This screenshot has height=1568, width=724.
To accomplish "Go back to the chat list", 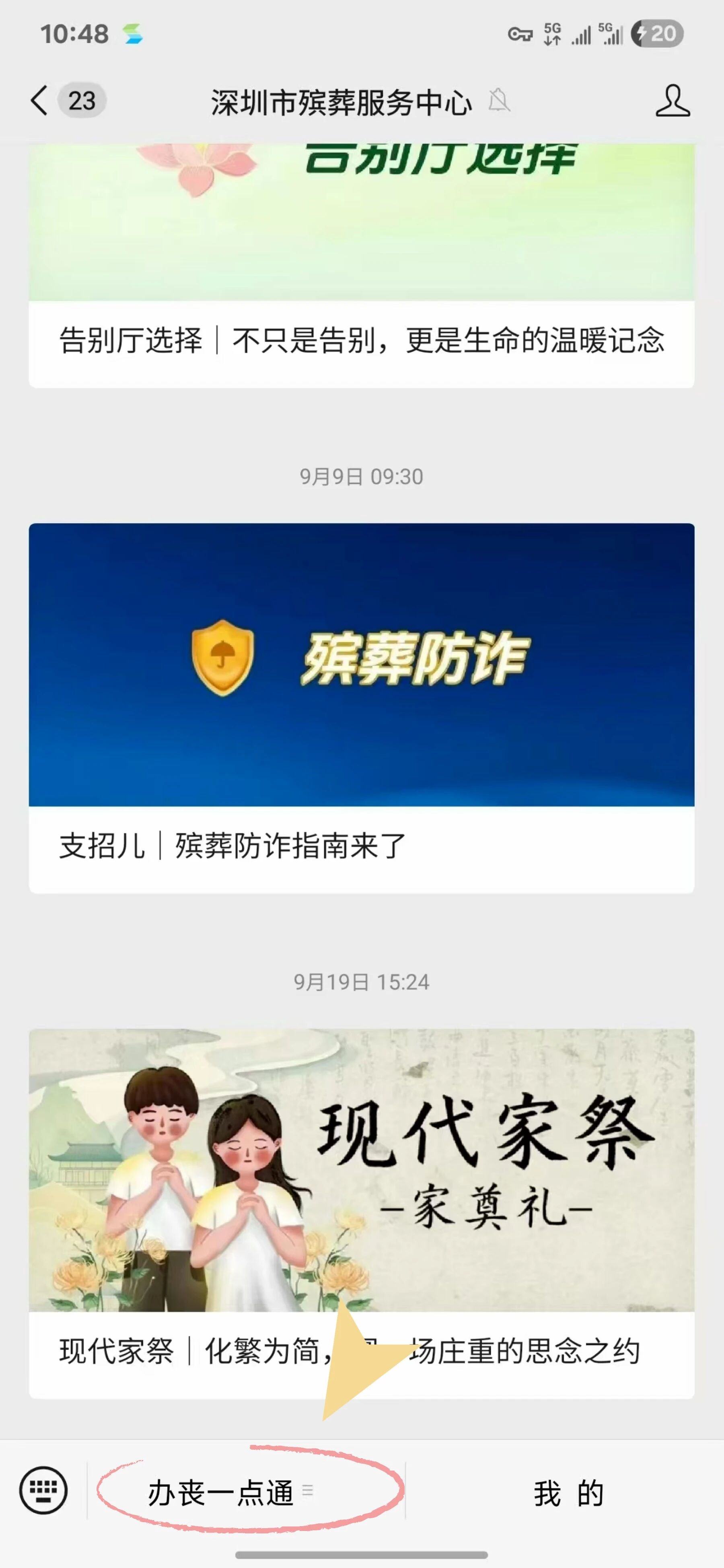I will click(x=39, y=101).
